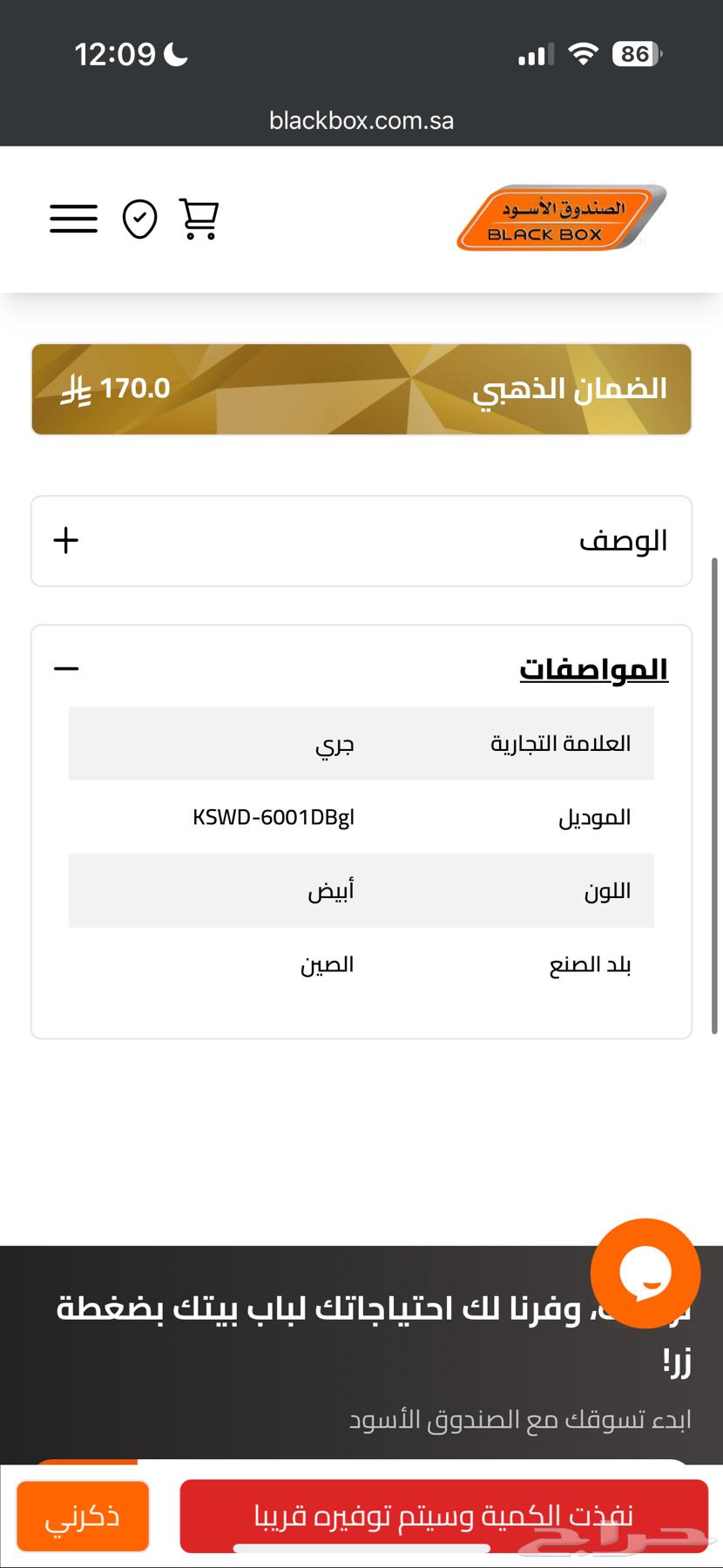Tap the cellular signal icon
The image size is (723, 1568).
point(535,54)
